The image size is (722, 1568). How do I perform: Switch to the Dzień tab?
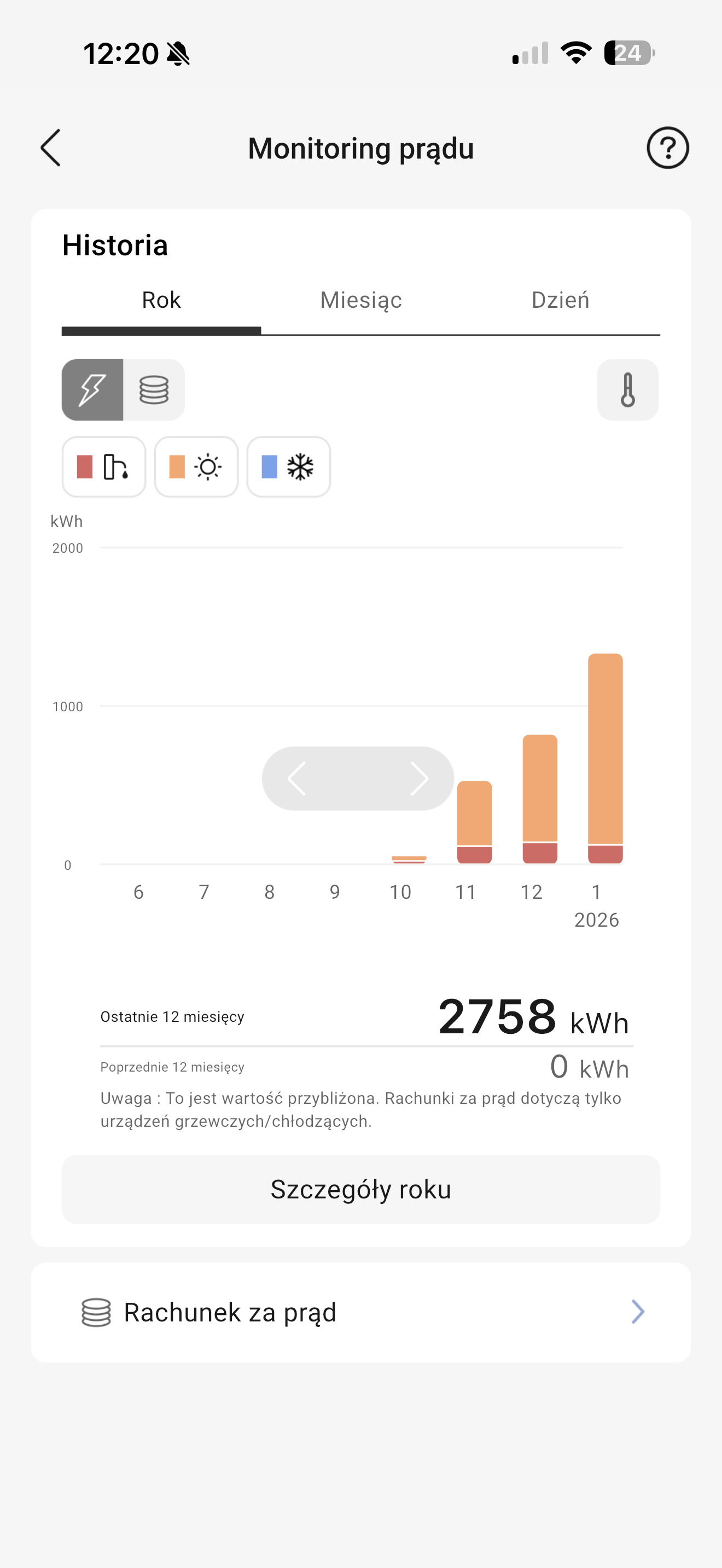560,300
